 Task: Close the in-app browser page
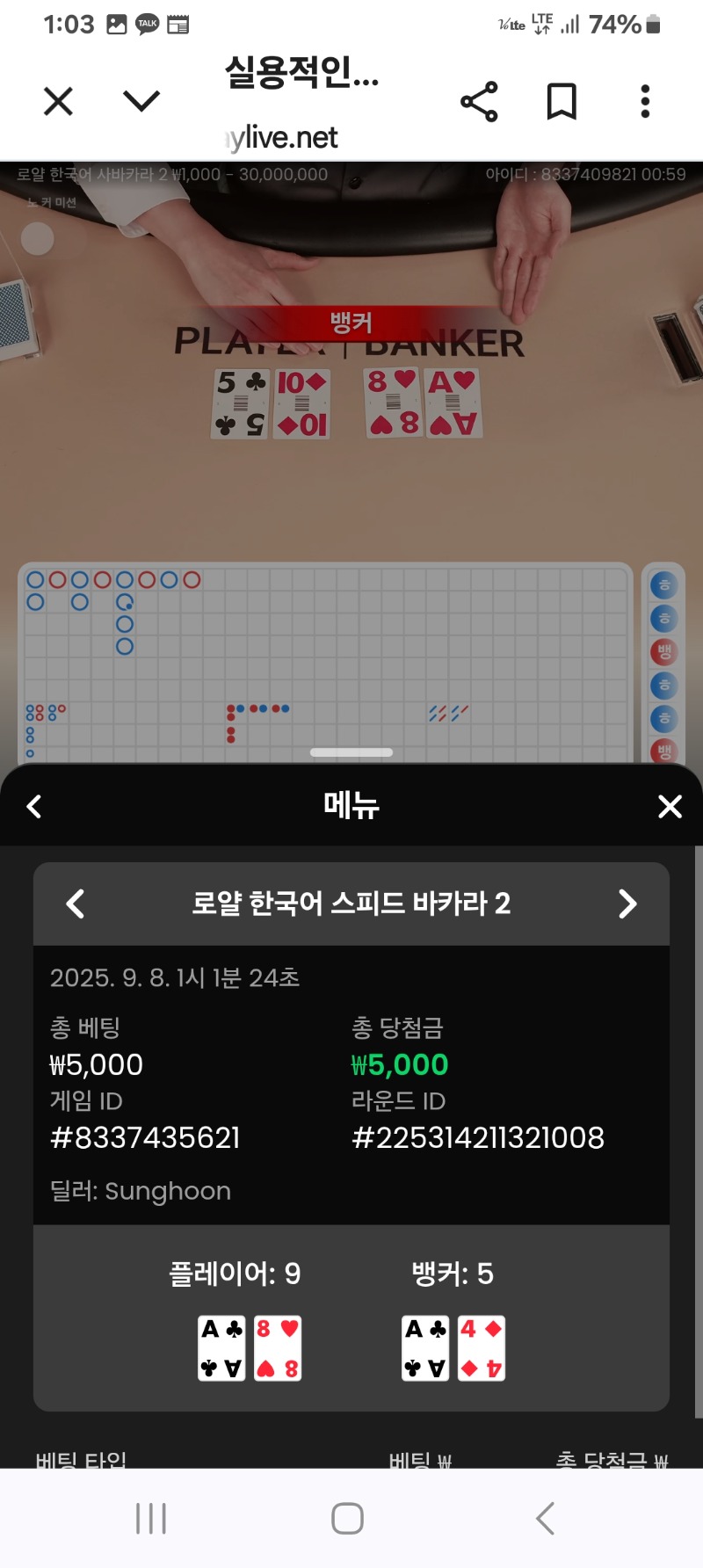coord(58,101)
